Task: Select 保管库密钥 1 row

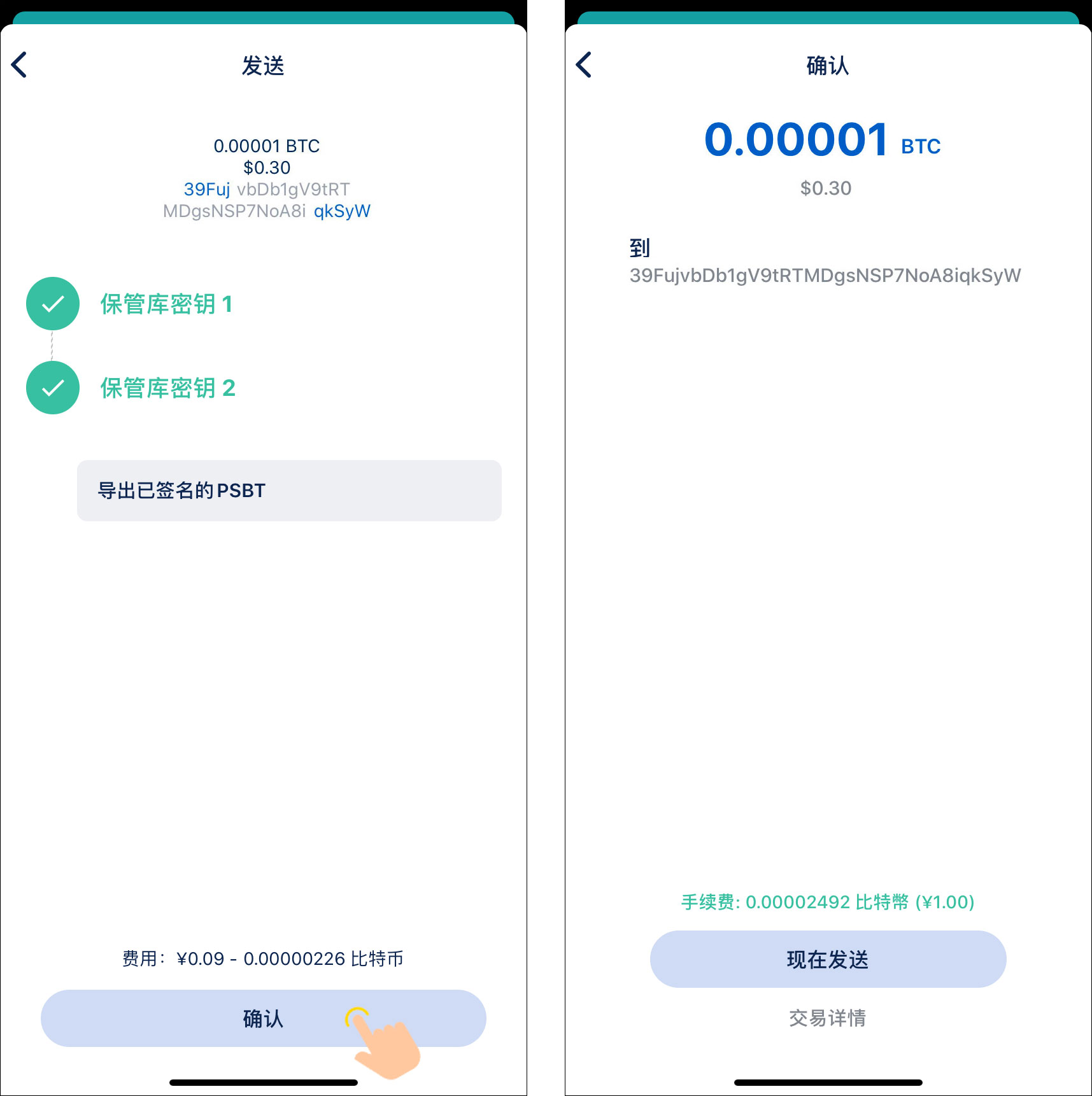Action: click(167, 304)
